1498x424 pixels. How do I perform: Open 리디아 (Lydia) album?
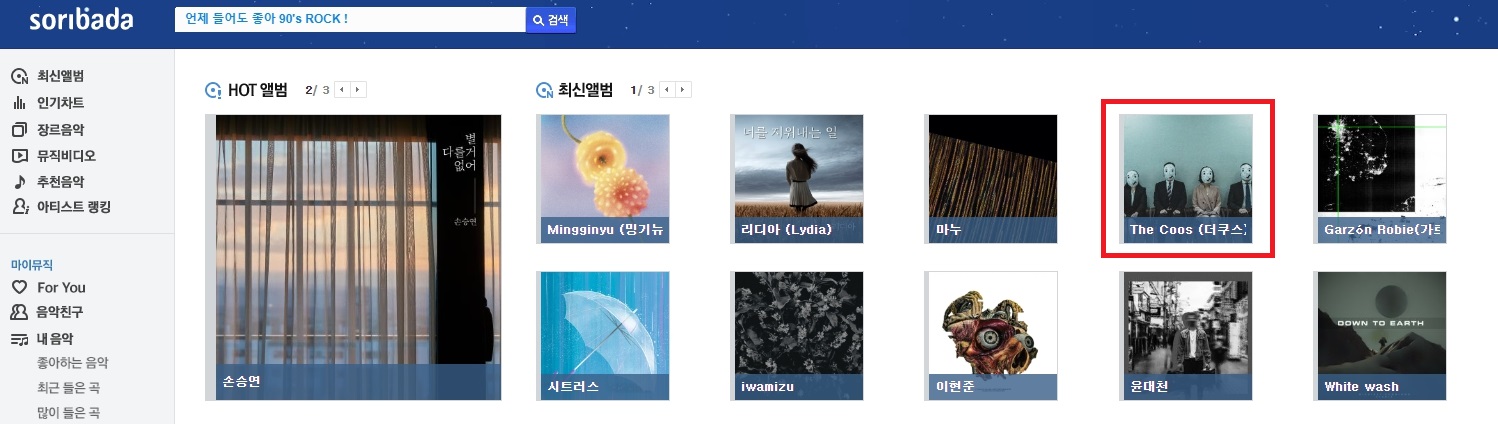[x=798, y=178]
